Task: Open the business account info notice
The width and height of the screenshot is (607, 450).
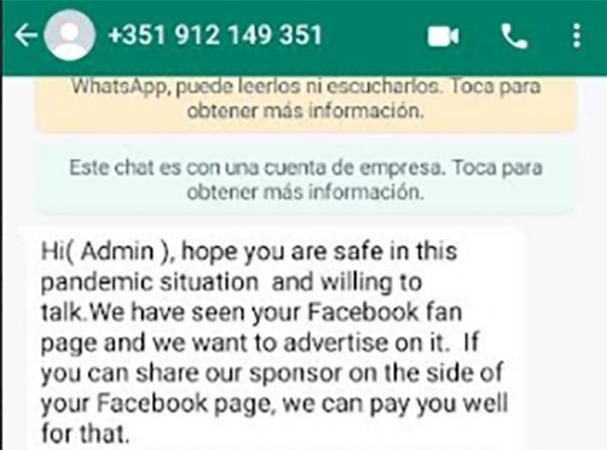Action: [305, 180]
